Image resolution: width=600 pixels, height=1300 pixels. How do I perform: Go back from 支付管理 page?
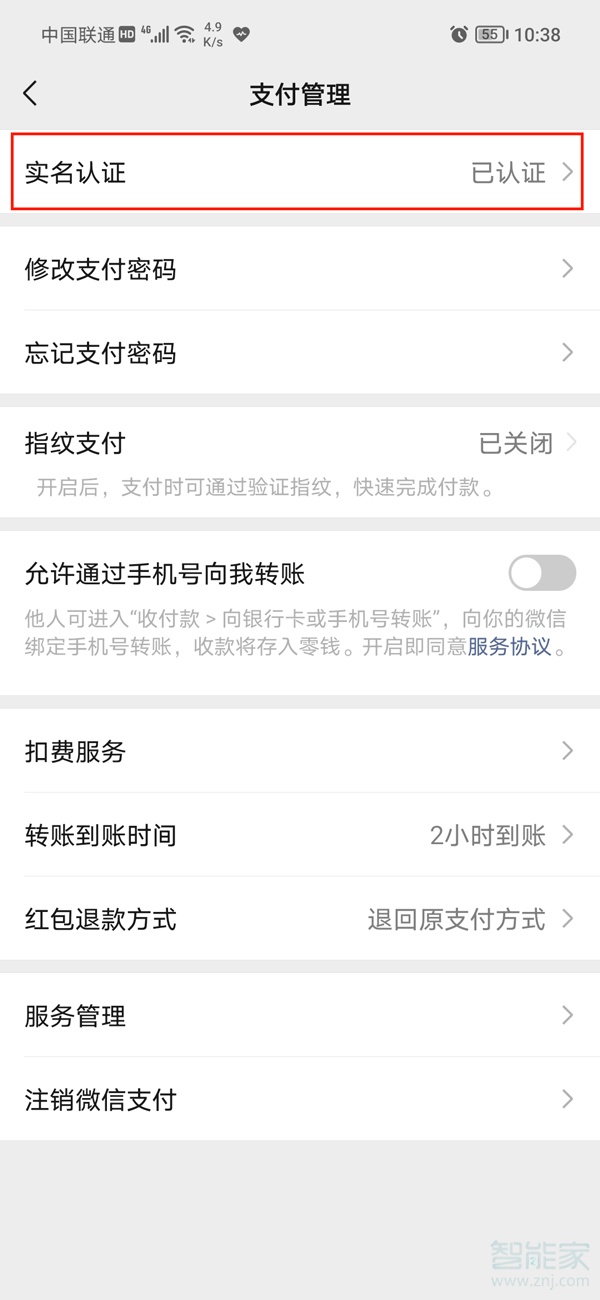pos(30,94)
